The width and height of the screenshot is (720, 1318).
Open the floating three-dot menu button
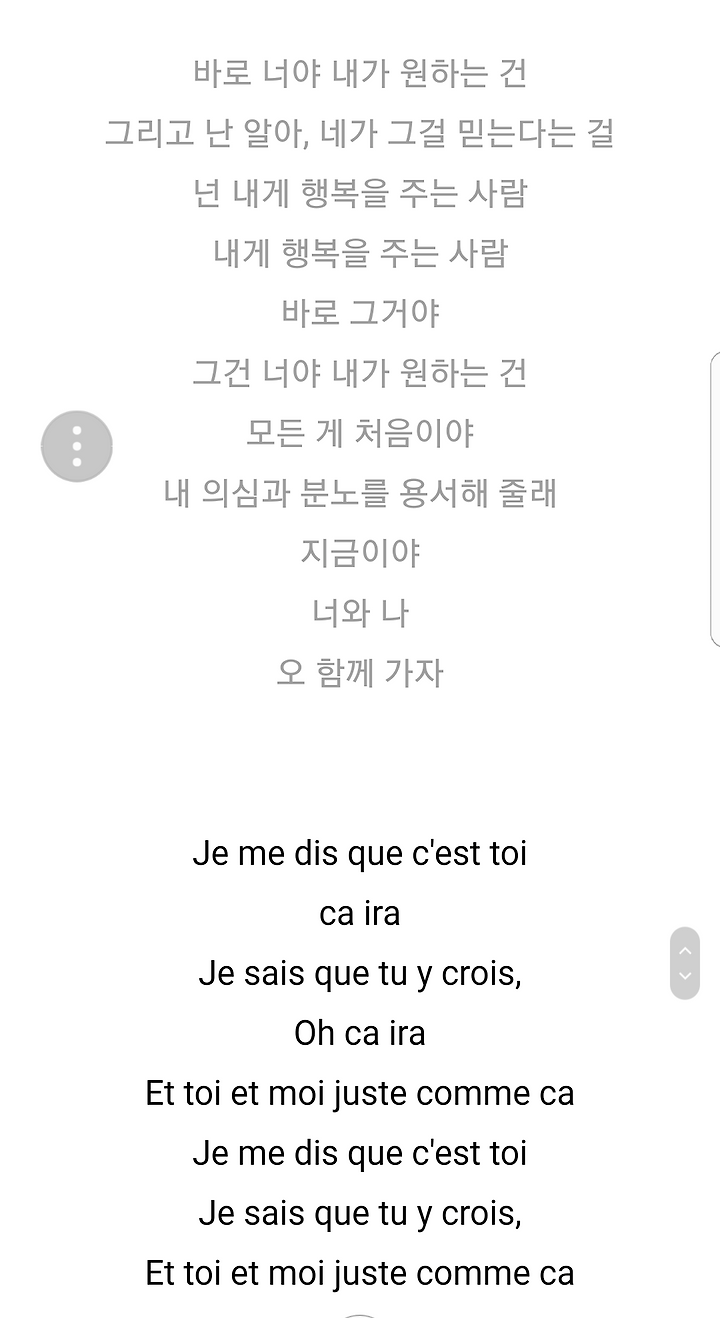click(x=77, y=446)
